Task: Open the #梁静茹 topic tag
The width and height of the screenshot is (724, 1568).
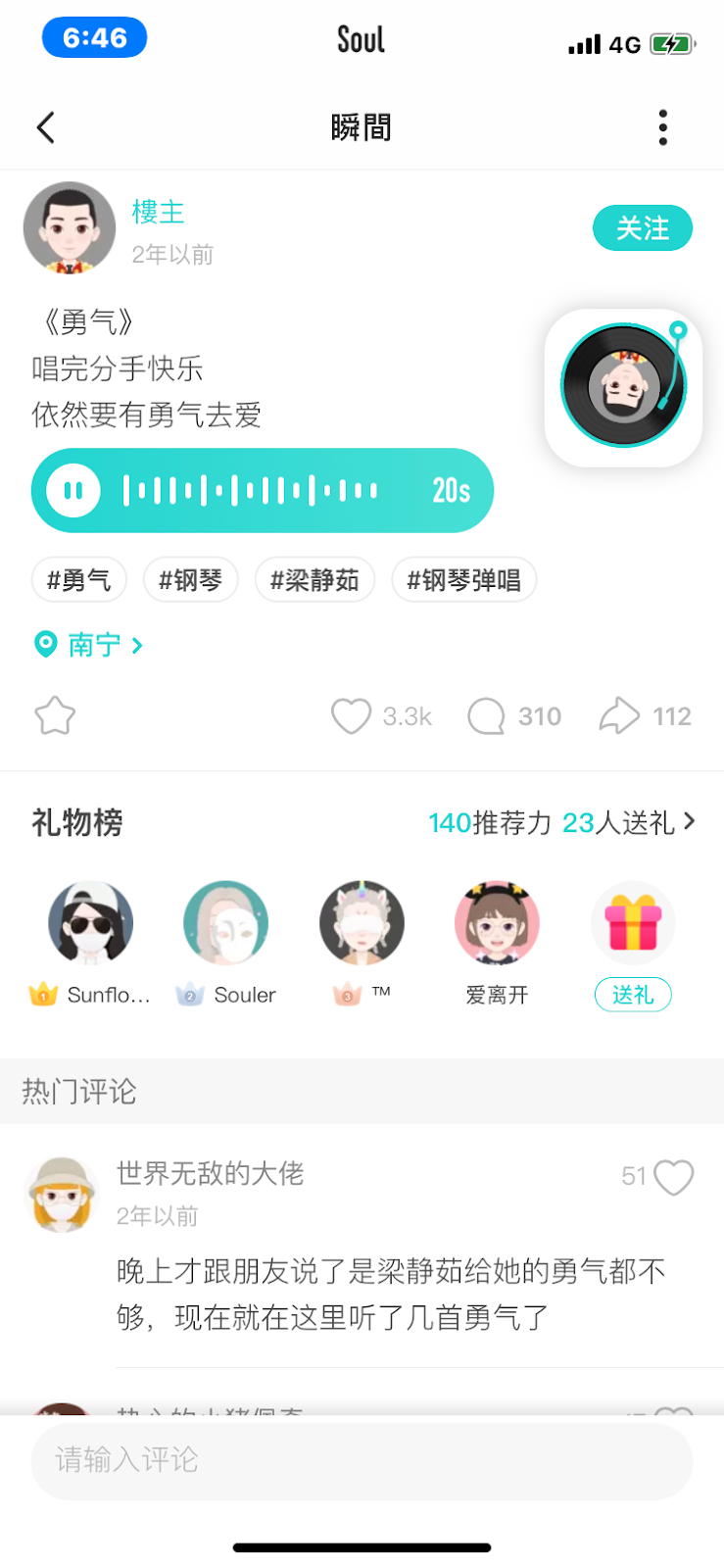Action: tap(314, 580)
